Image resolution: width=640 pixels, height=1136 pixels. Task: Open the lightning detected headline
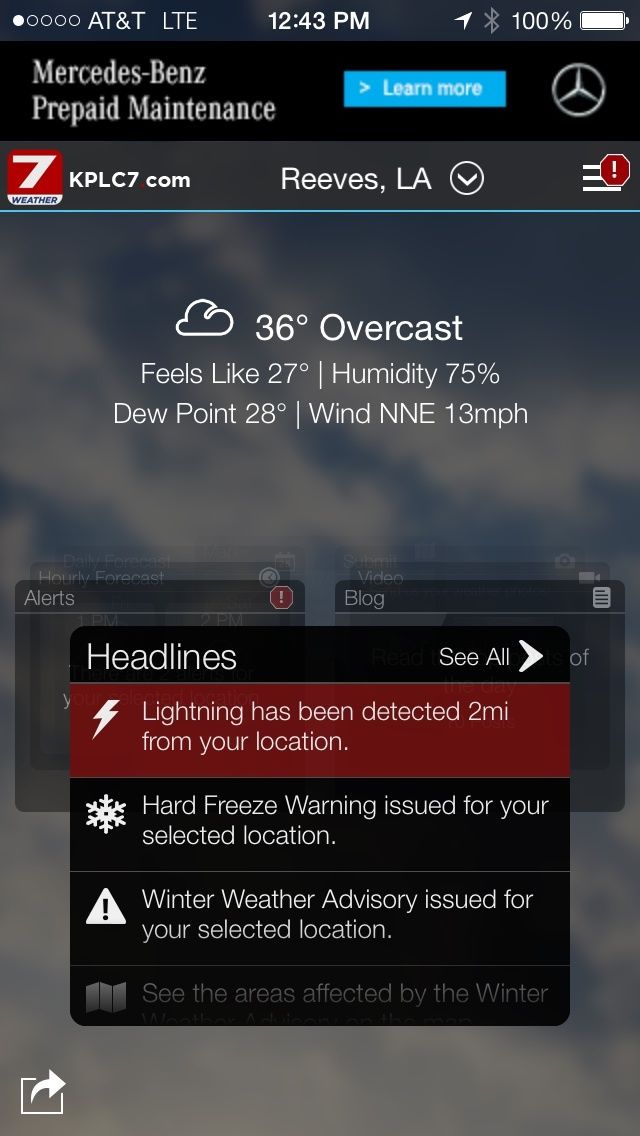pos(320,728)
